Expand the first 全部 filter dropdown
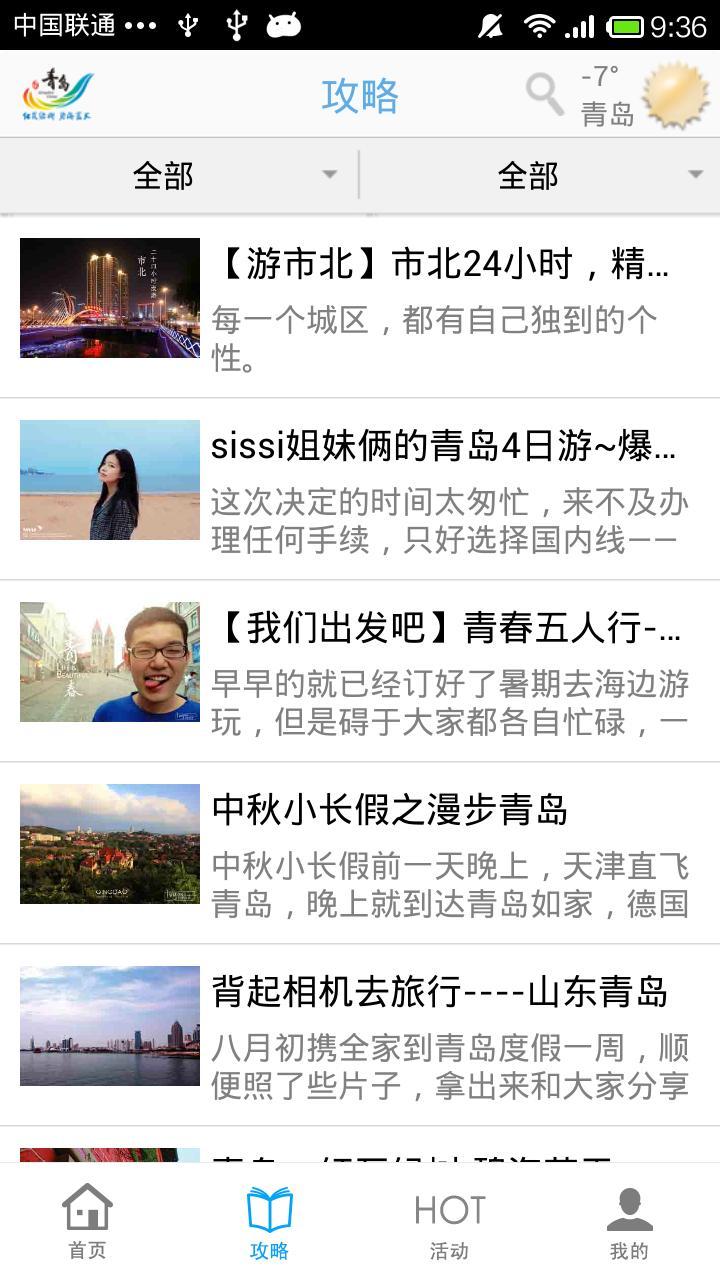720x1280 pixels. click(x=180, y=176)
